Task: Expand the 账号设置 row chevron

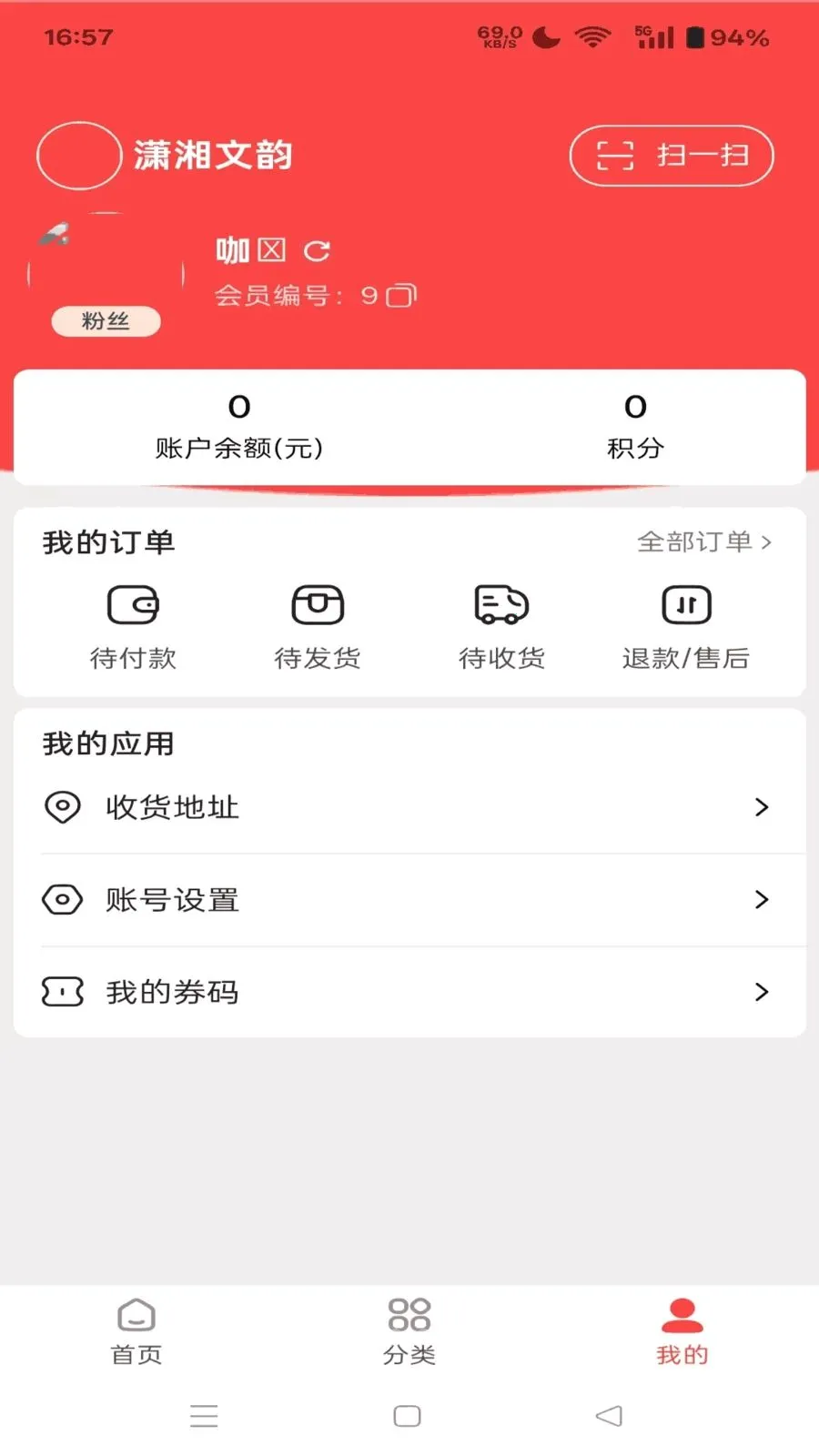Action: (762, 899)
